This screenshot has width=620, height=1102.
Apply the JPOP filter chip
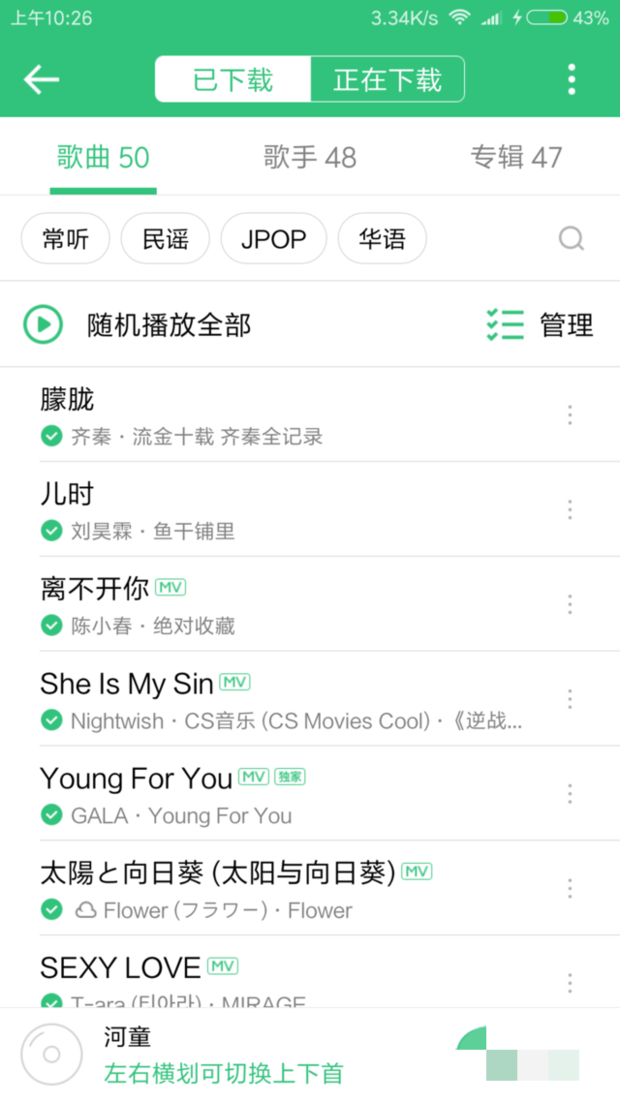pos(273,239)
